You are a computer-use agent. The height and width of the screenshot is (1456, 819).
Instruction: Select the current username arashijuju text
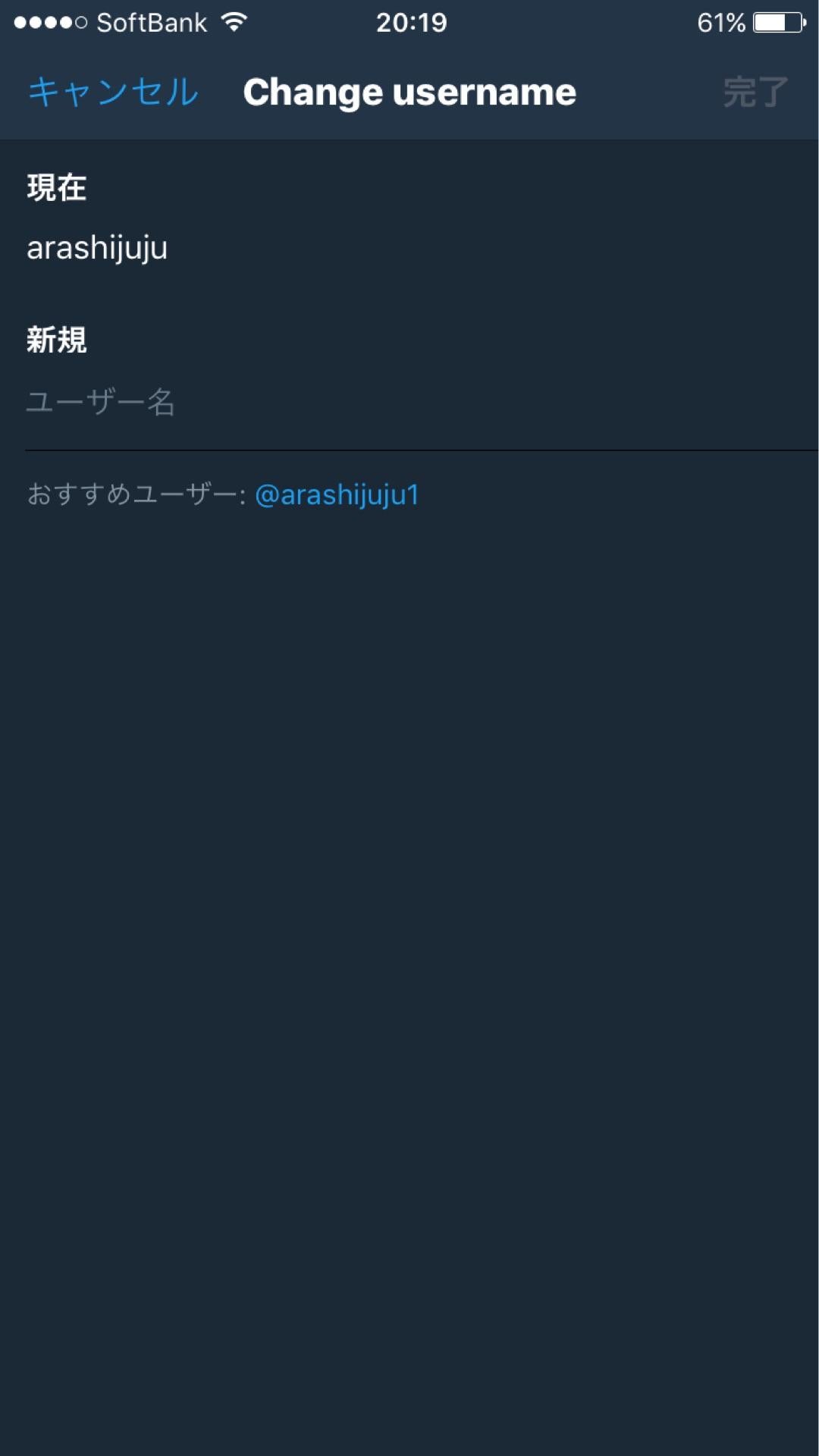[98, 247]
